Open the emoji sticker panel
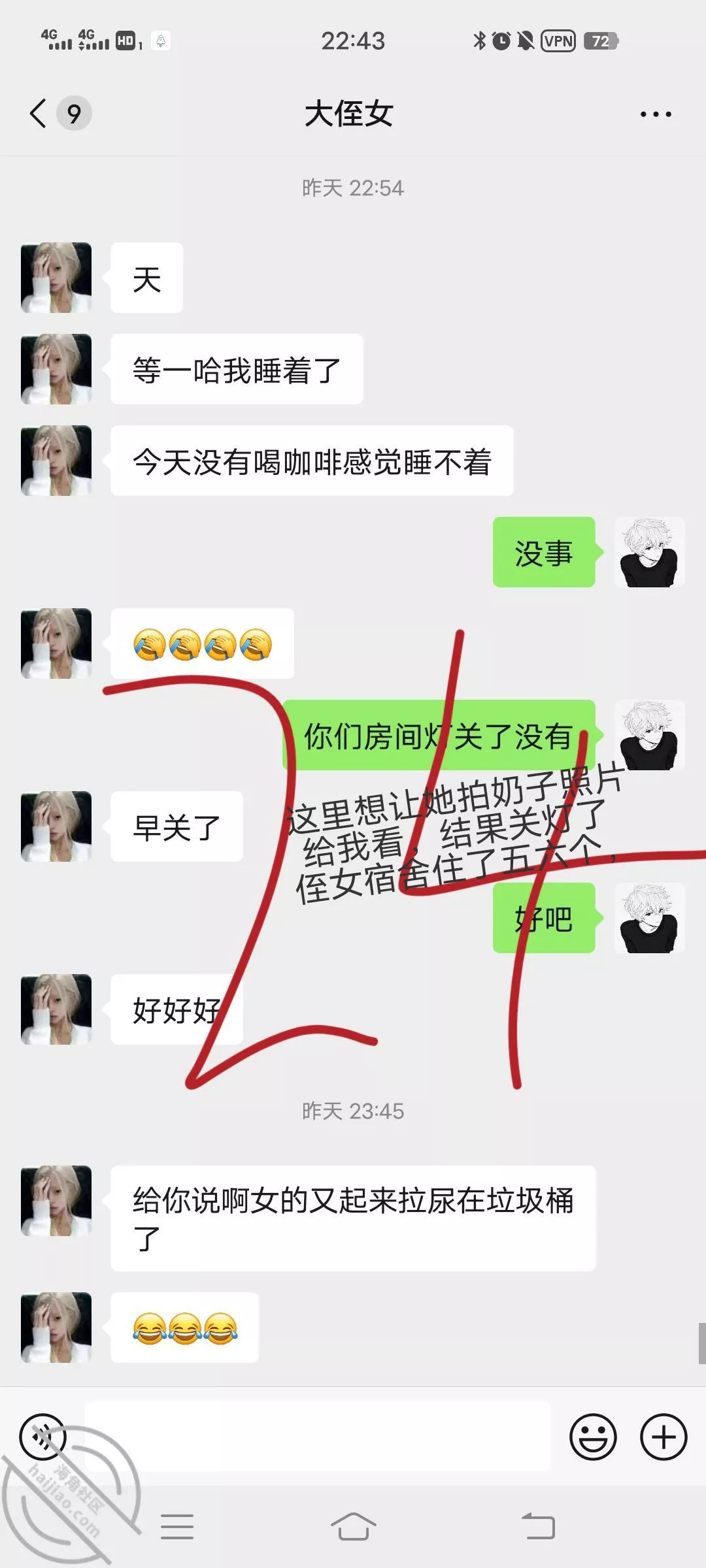The width and height of the screenshot is (706, 1568). click(593, 1437)
